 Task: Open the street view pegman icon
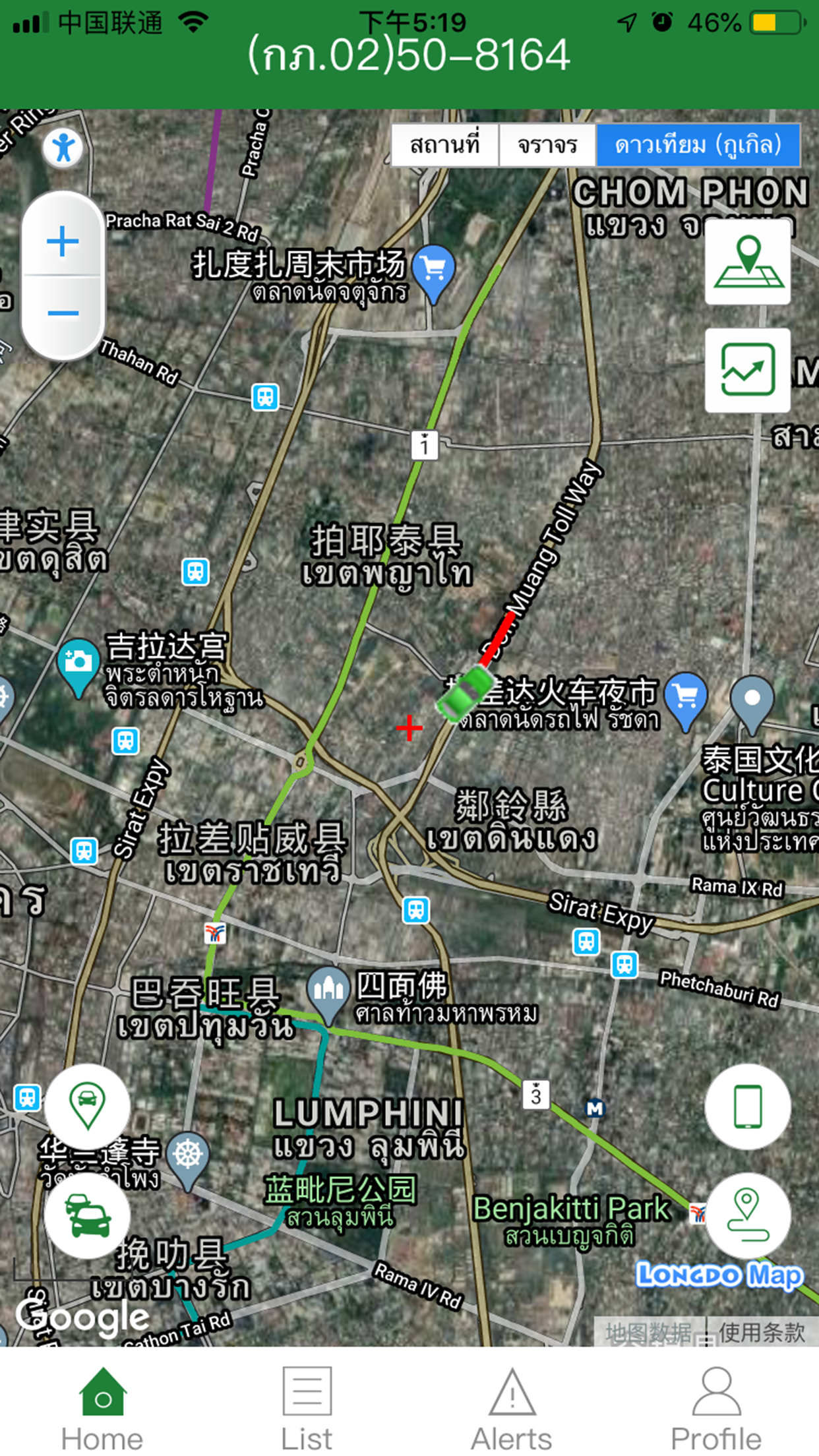click(x=63, y=147)
